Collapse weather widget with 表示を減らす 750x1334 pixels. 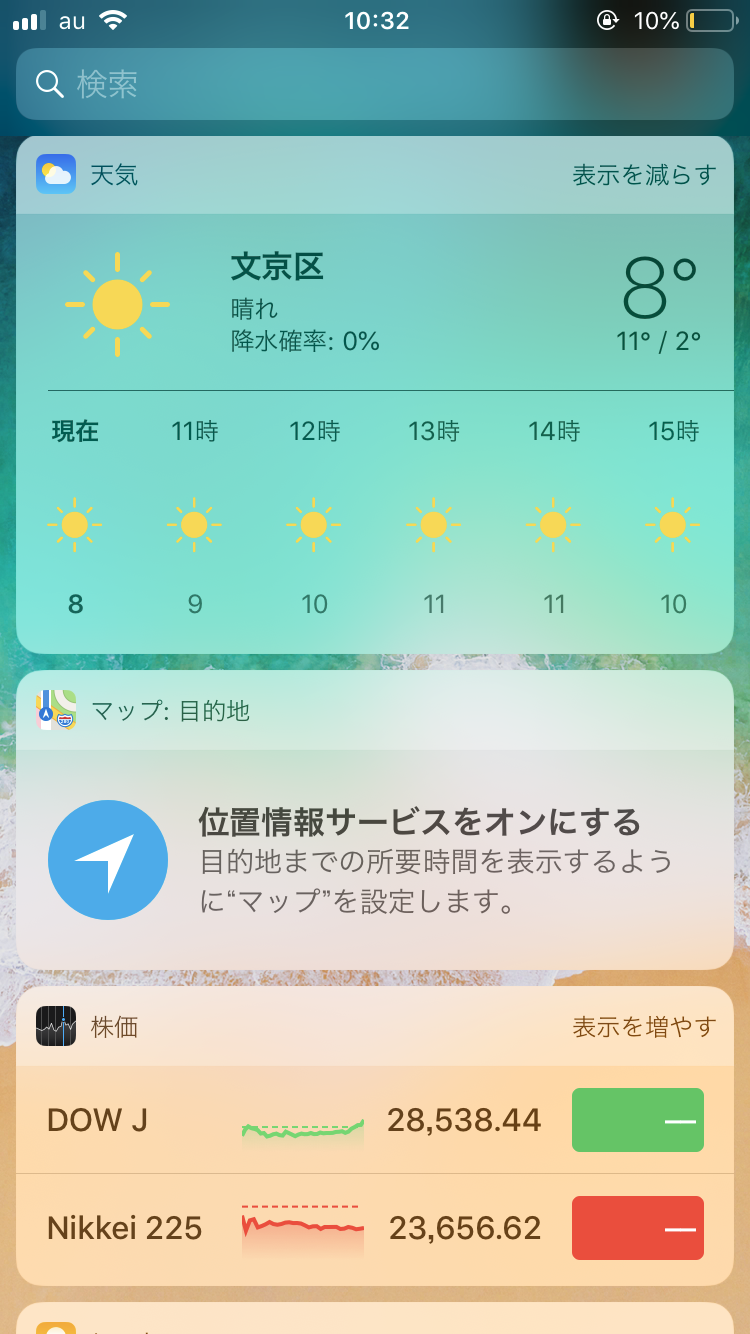pyautogui.click(x=644, y=175)
